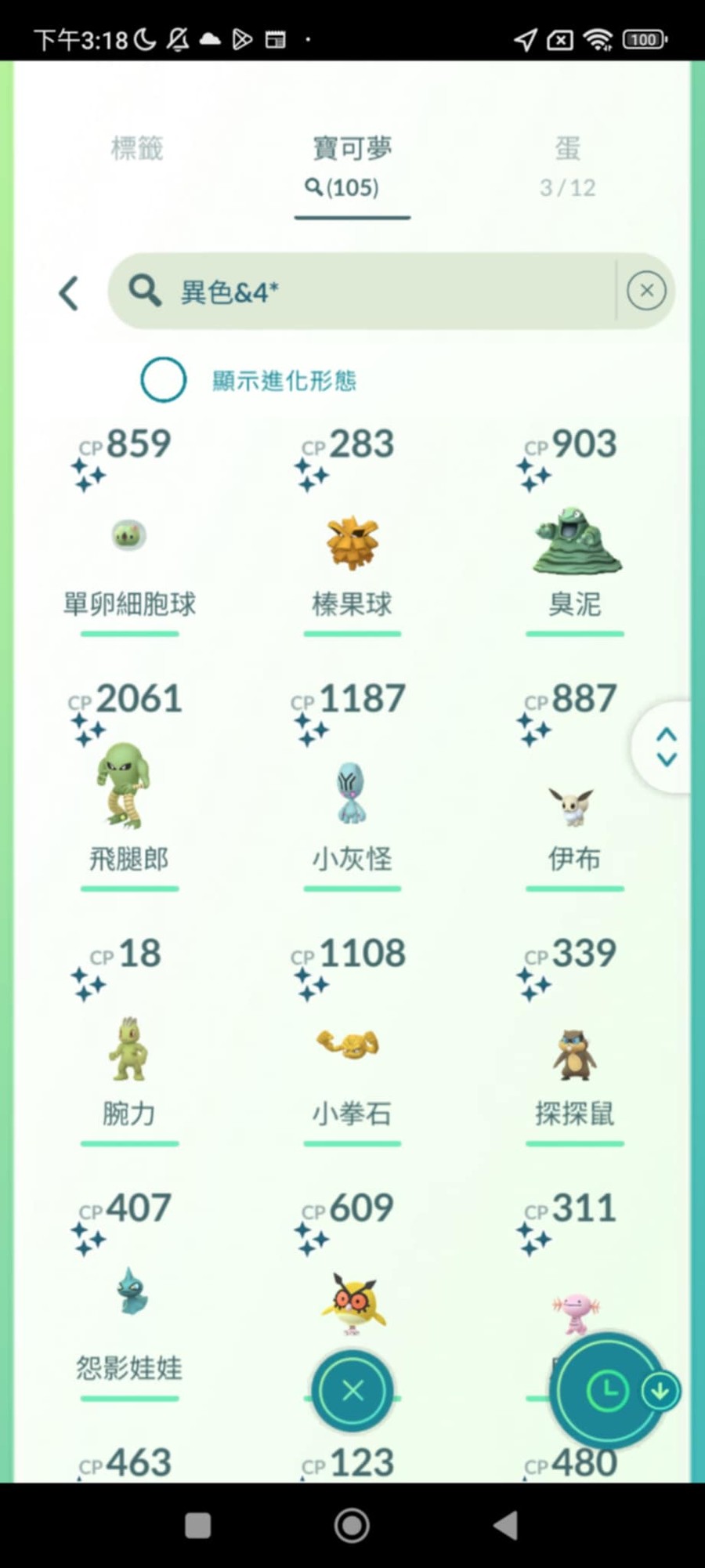Switch to the 標籤 tab

coord(137,148)
